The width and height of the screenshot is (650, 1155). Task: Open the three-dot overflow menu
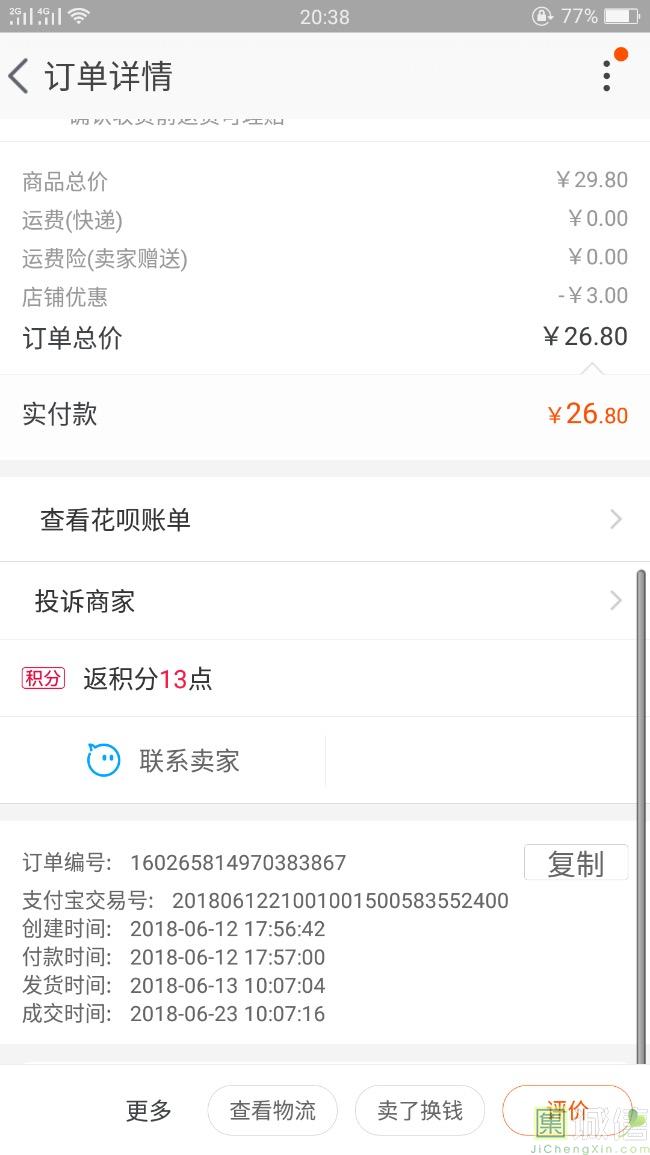[x=607, y=76]
